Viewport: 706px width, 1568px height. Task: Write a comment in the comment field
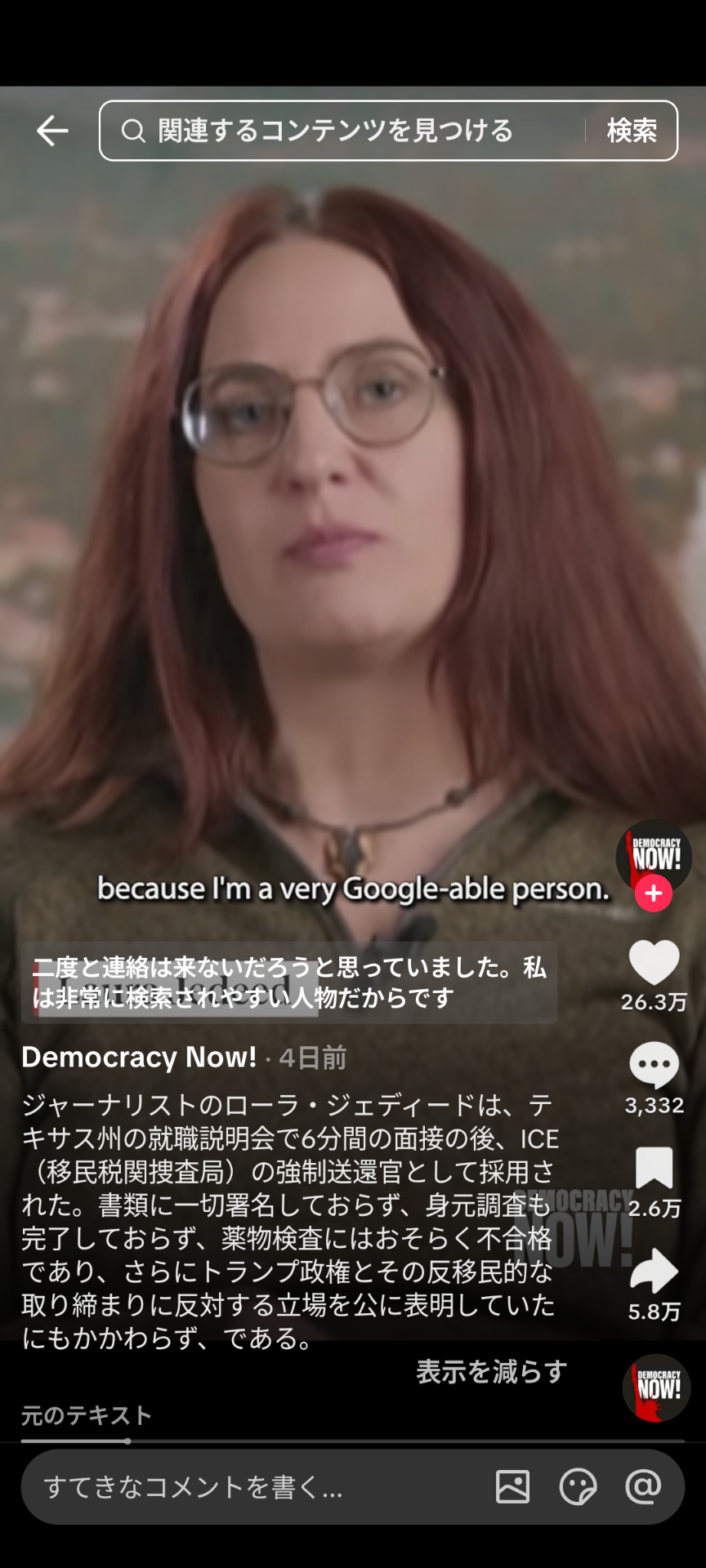tap(245, 1487)
